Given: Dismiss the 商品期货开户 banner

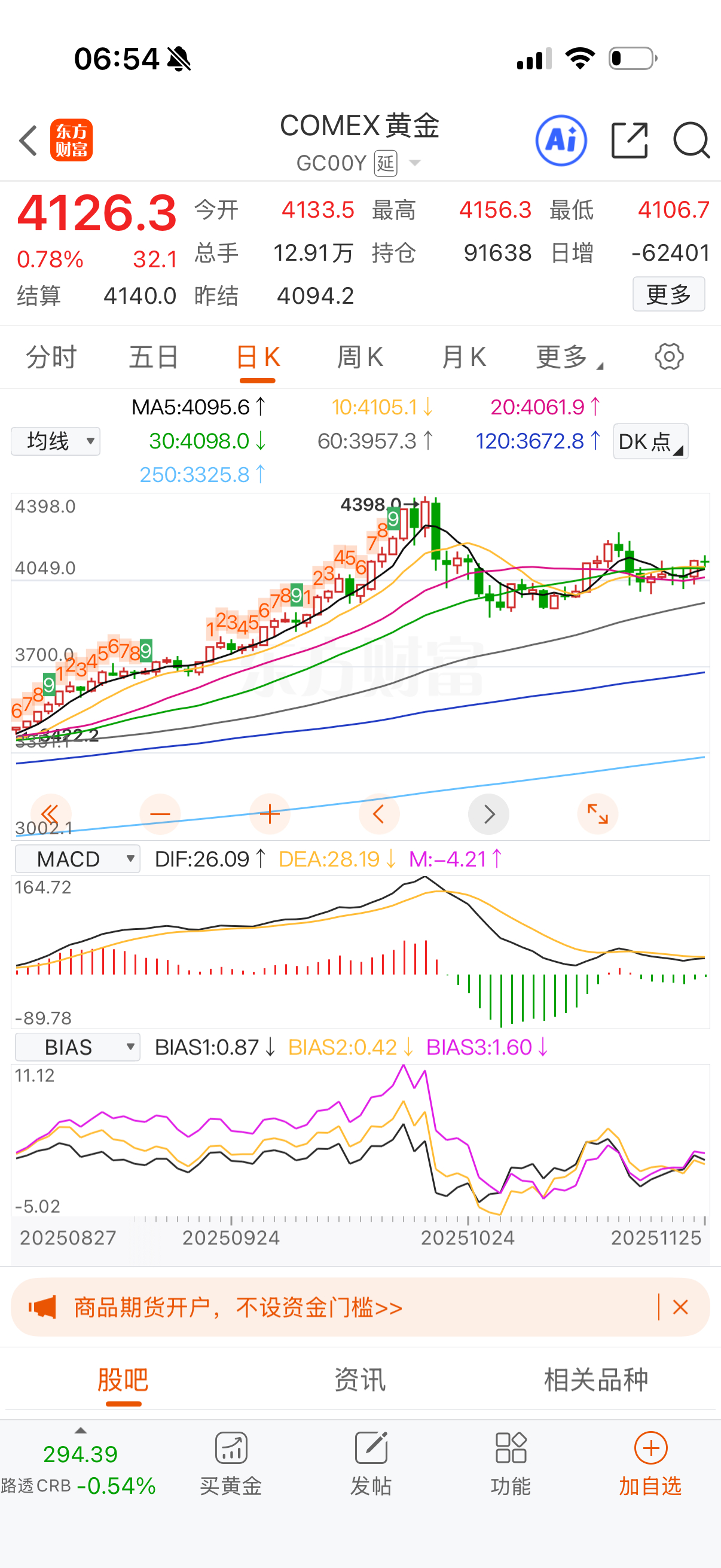Looking at the screenshot, I should [680, 1307].
